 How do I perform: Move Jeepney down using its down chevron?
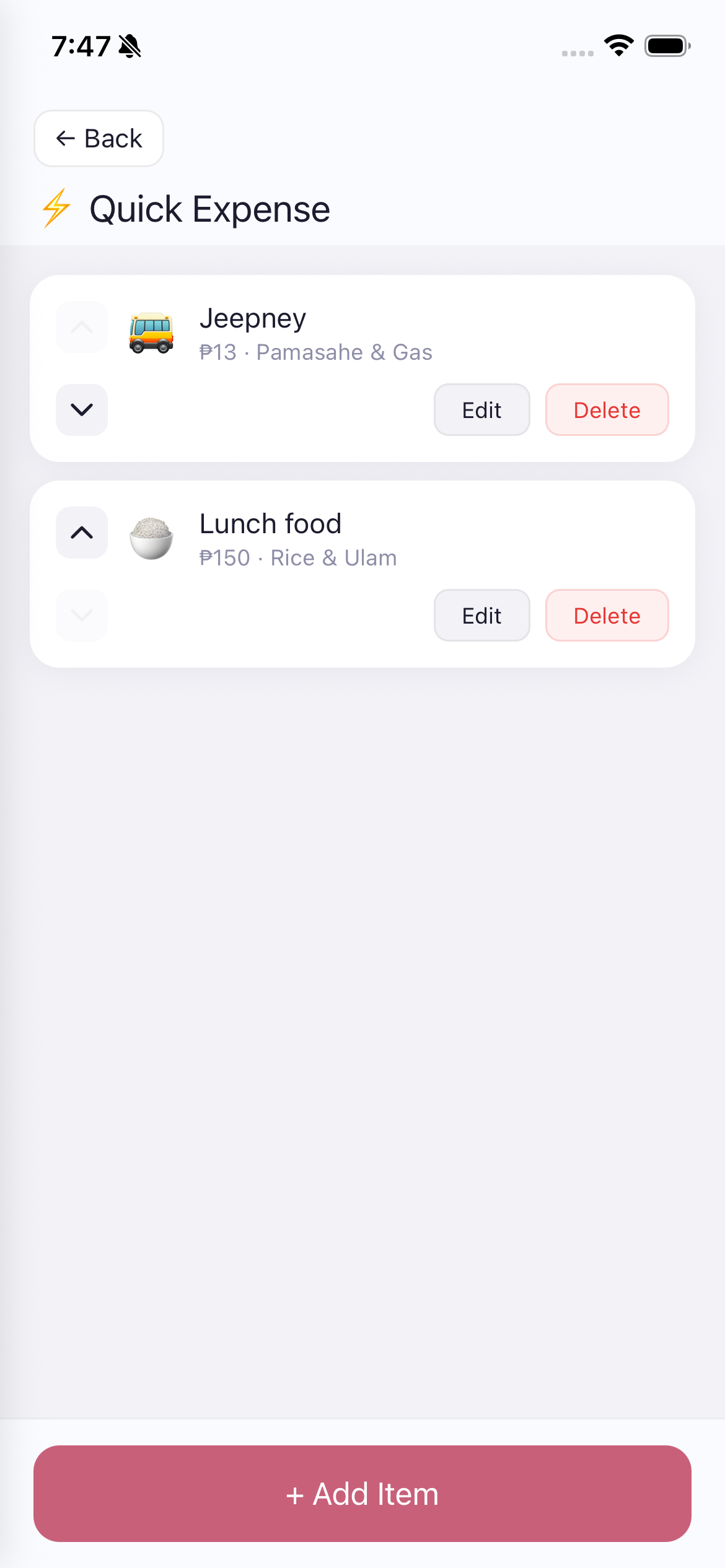point(81,410)
